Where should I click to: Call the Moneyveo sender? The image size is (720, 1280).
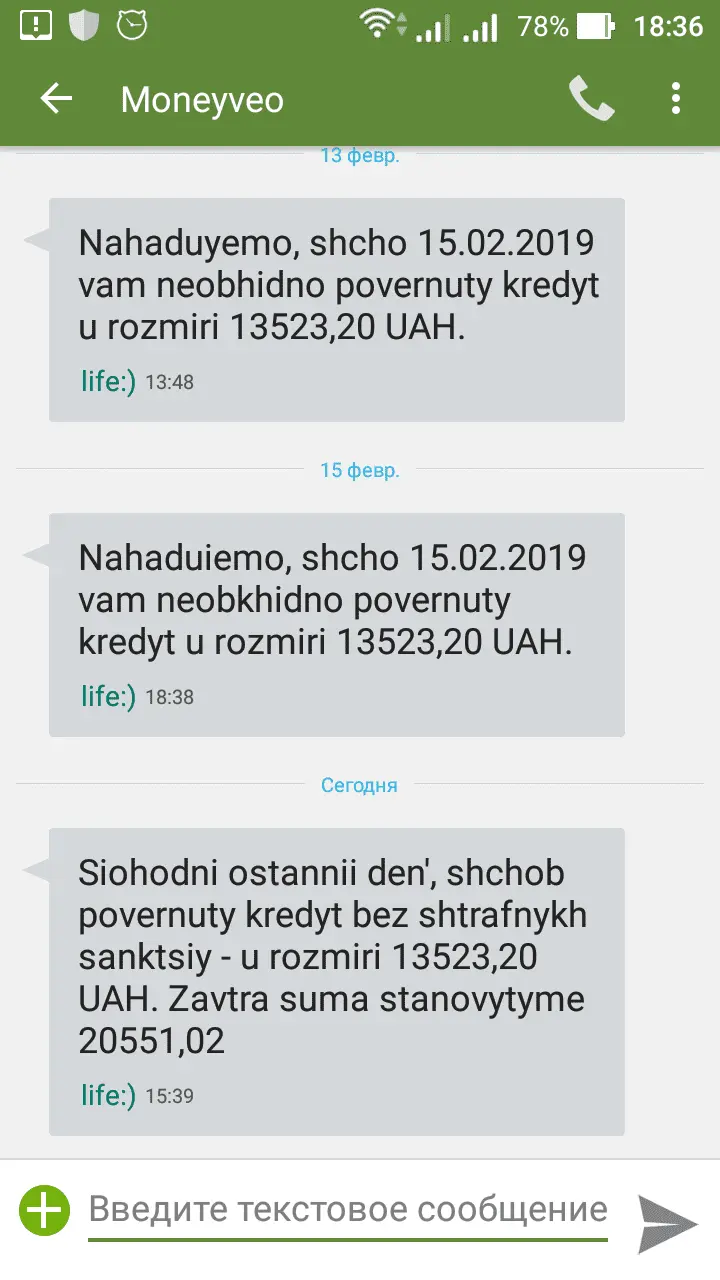tap(591, 99)
